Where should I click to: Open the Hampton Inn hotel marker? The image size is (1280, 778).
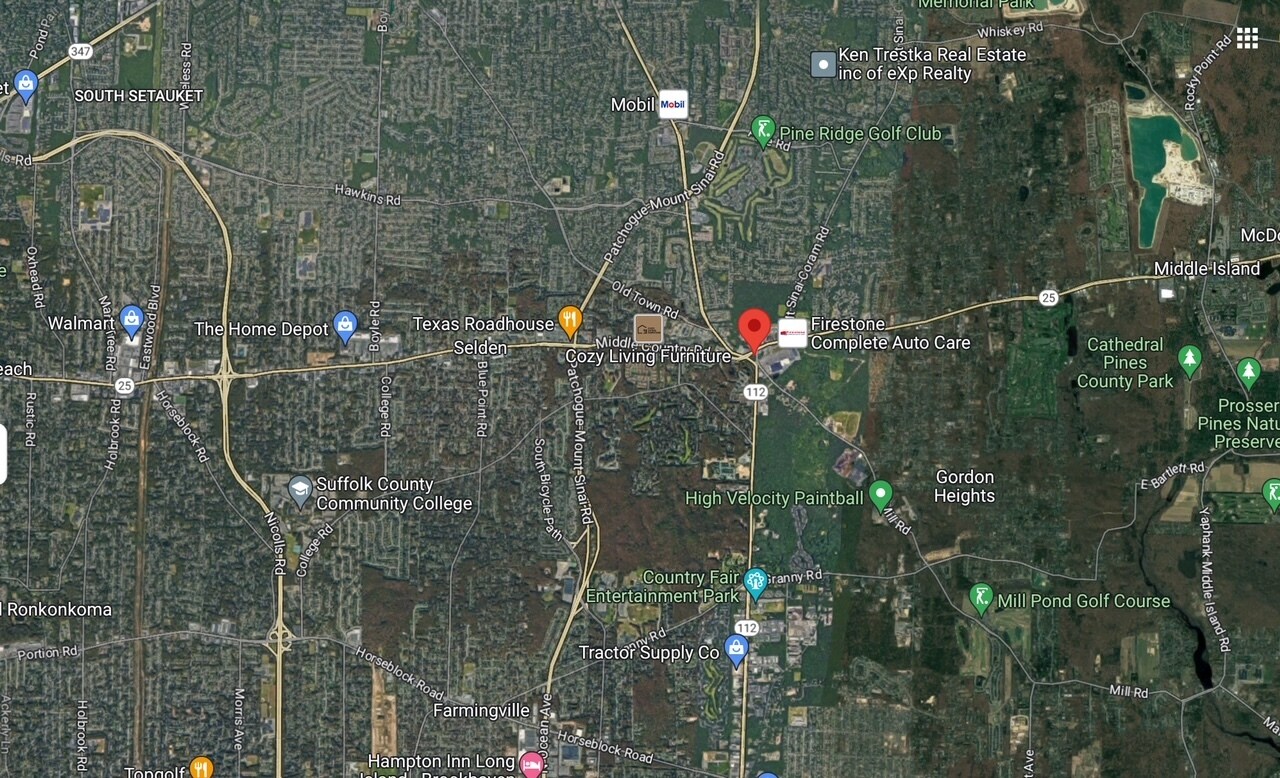click(x=532, y=765)
